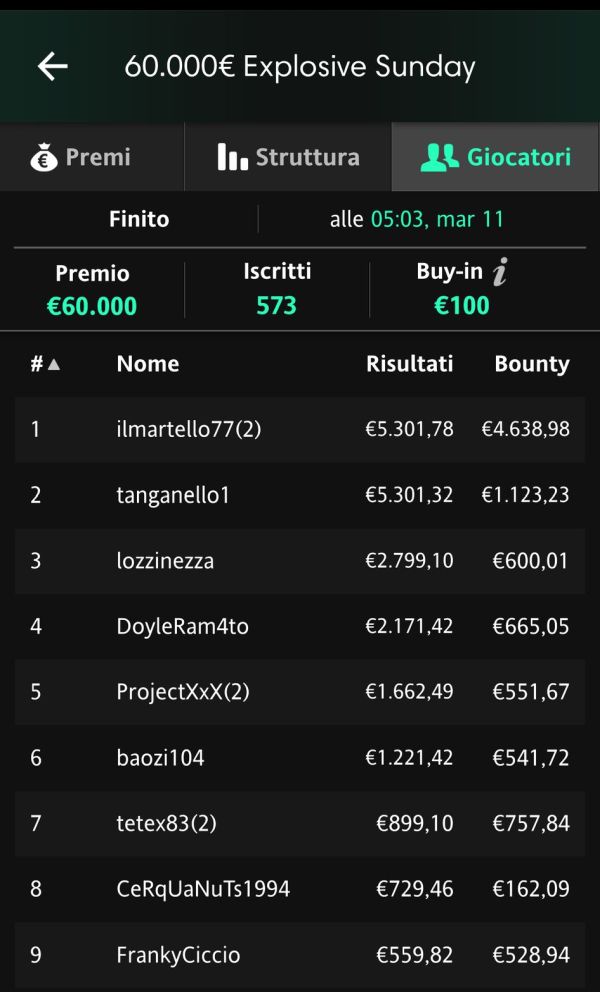This screenshot has width=600, height=992.
Task: View FrankyCiccio's result row
Action: point(300,955)
